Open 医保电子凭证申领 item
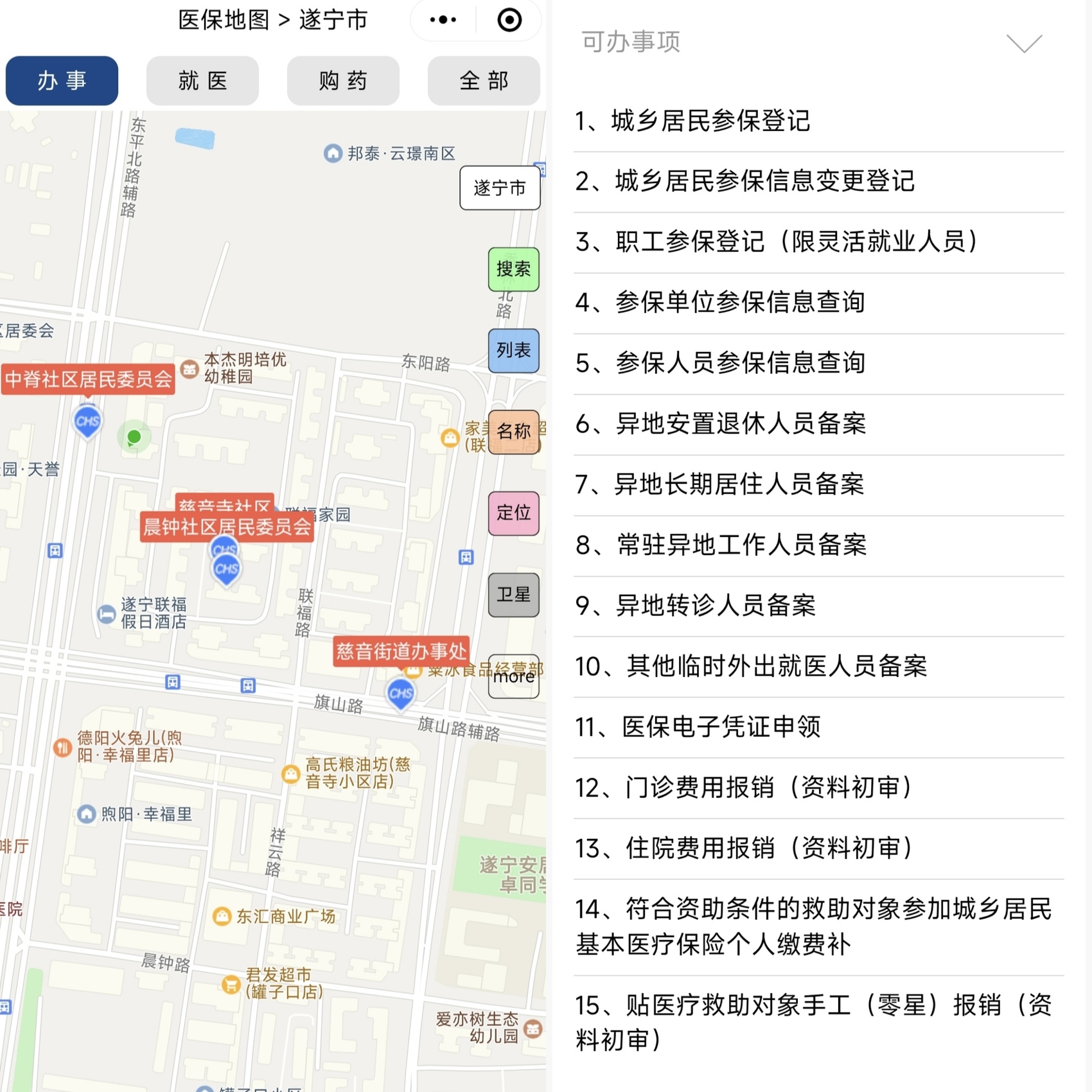Viewport: 1092px width, 1092px height. point(721,727)
